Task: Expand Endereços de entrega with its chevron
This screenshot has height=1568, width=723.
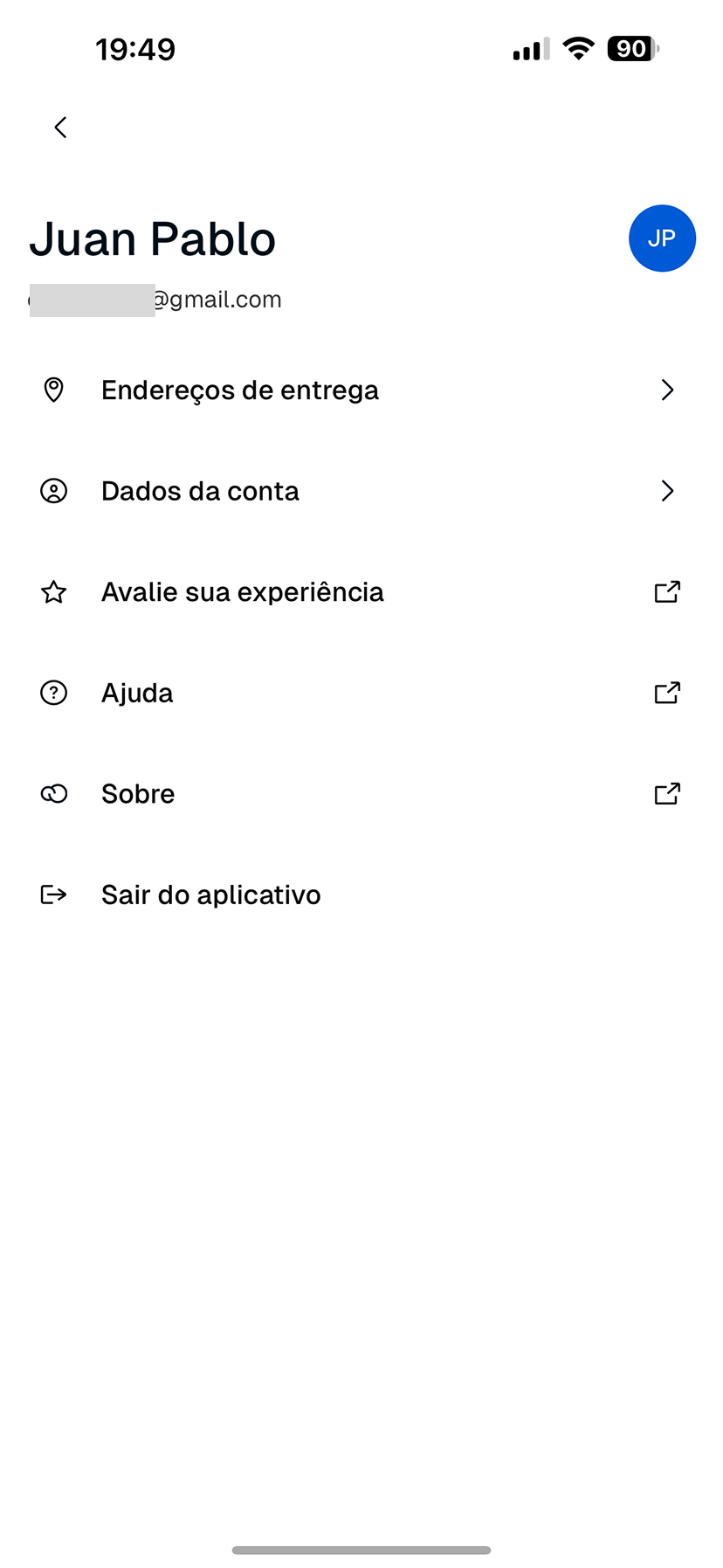Action: click(x=668, y=390)
